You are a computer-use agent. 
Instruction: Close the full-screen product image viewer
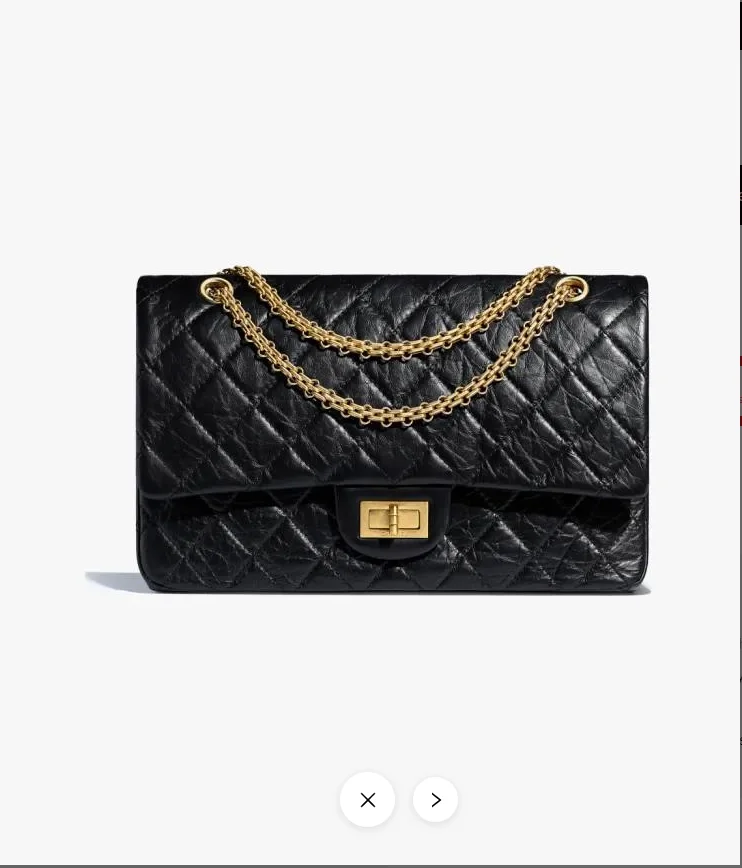pyautogui.click(x=368, y=799)
